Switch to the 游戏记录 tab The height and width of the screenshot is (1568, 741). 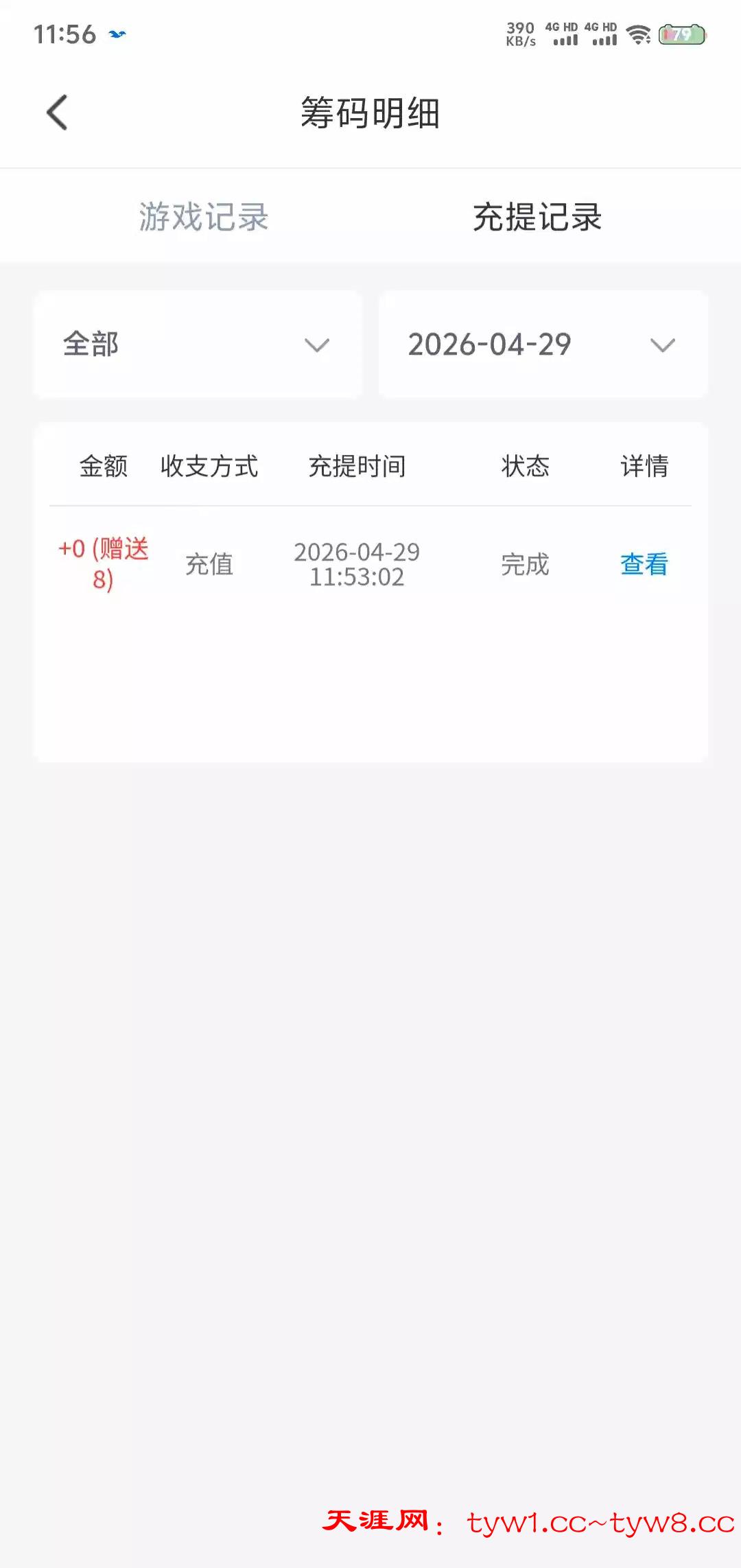coord(203,217)
